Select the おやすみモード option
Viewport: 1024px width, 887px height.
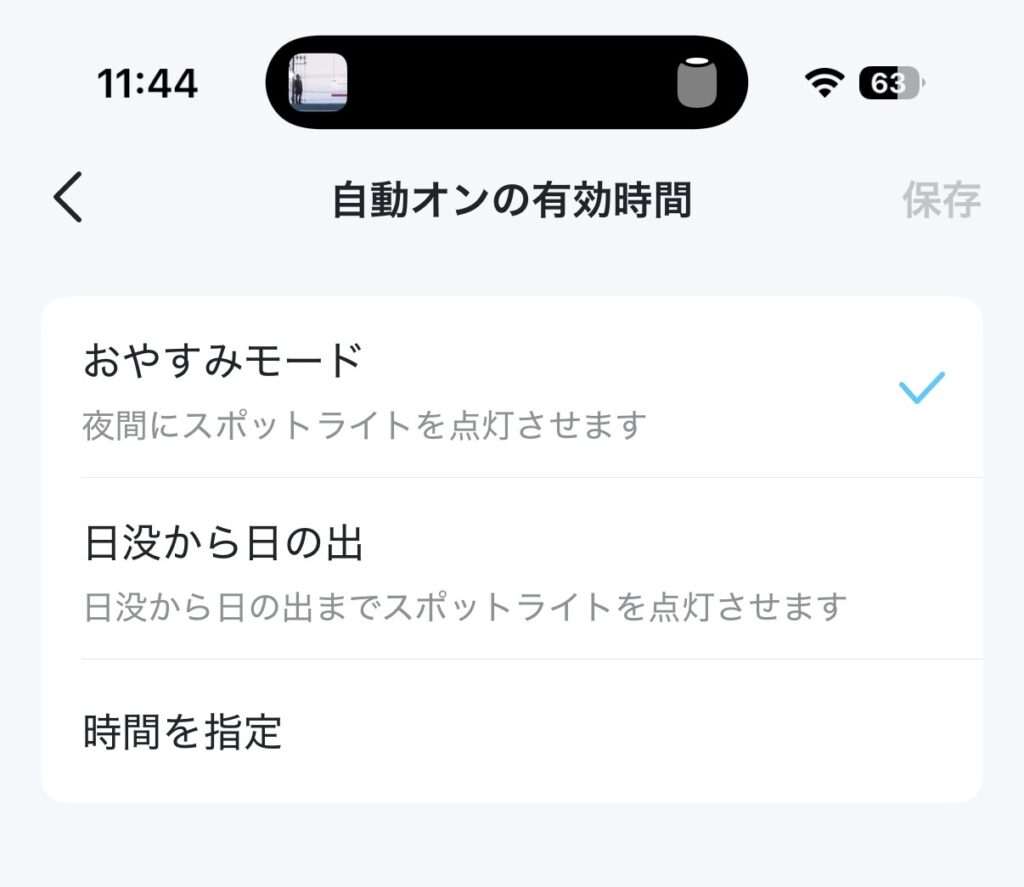pos(510,388)
